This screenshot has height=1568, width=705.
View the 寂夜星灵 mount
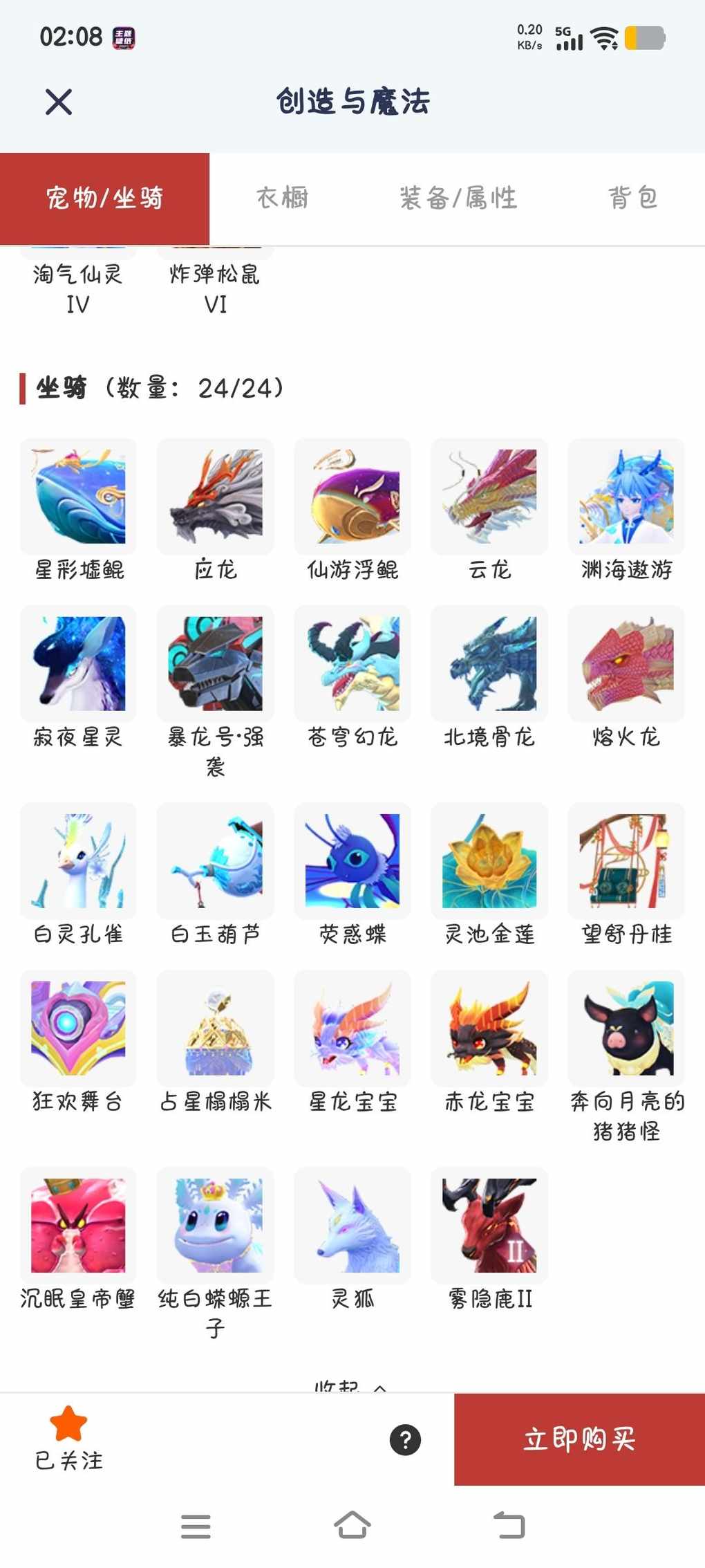(x=78, y=664)
